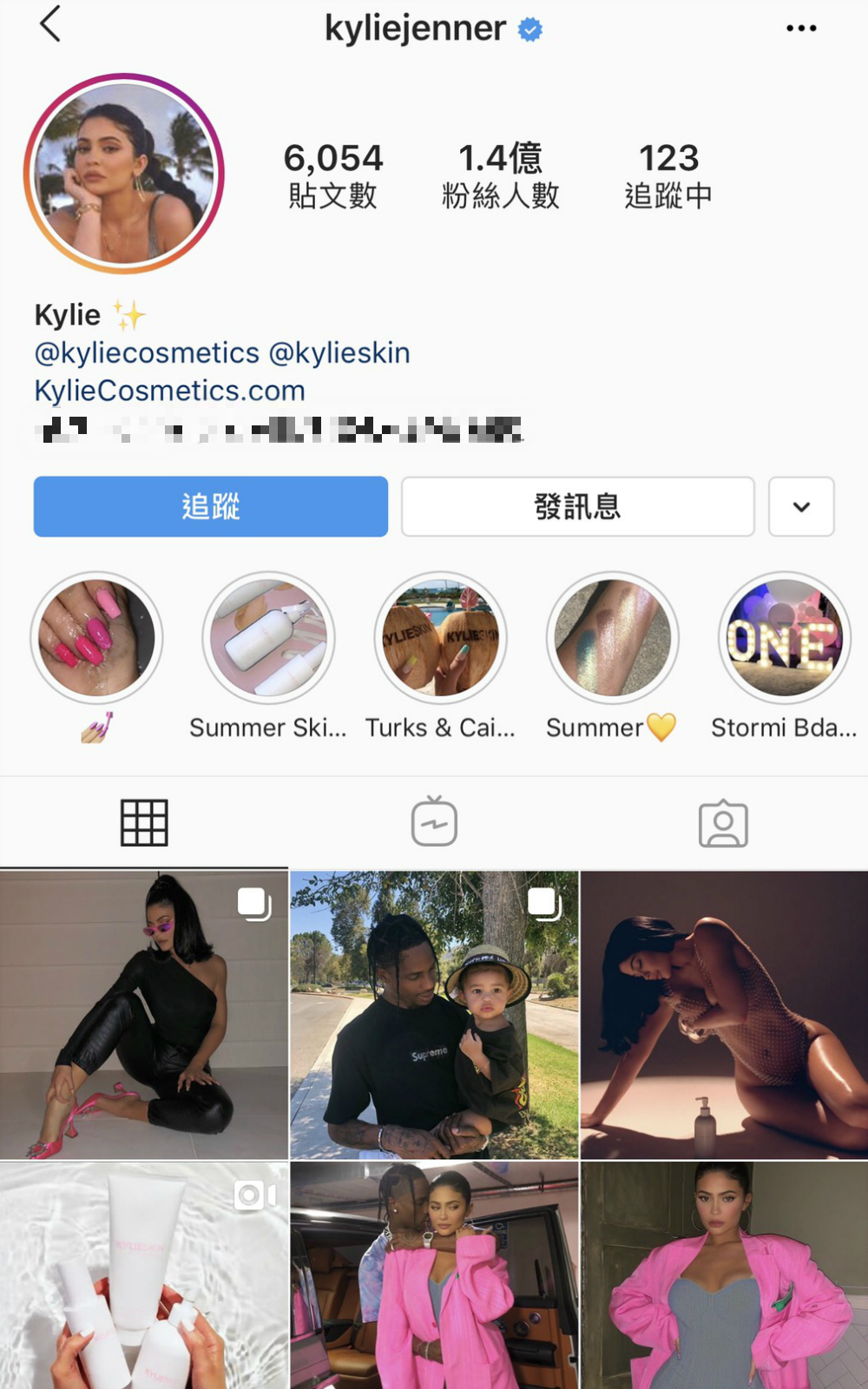View the Summer Ski... story highlight
The width and height of the screenshot is (868, 1389).
[268, 638]
